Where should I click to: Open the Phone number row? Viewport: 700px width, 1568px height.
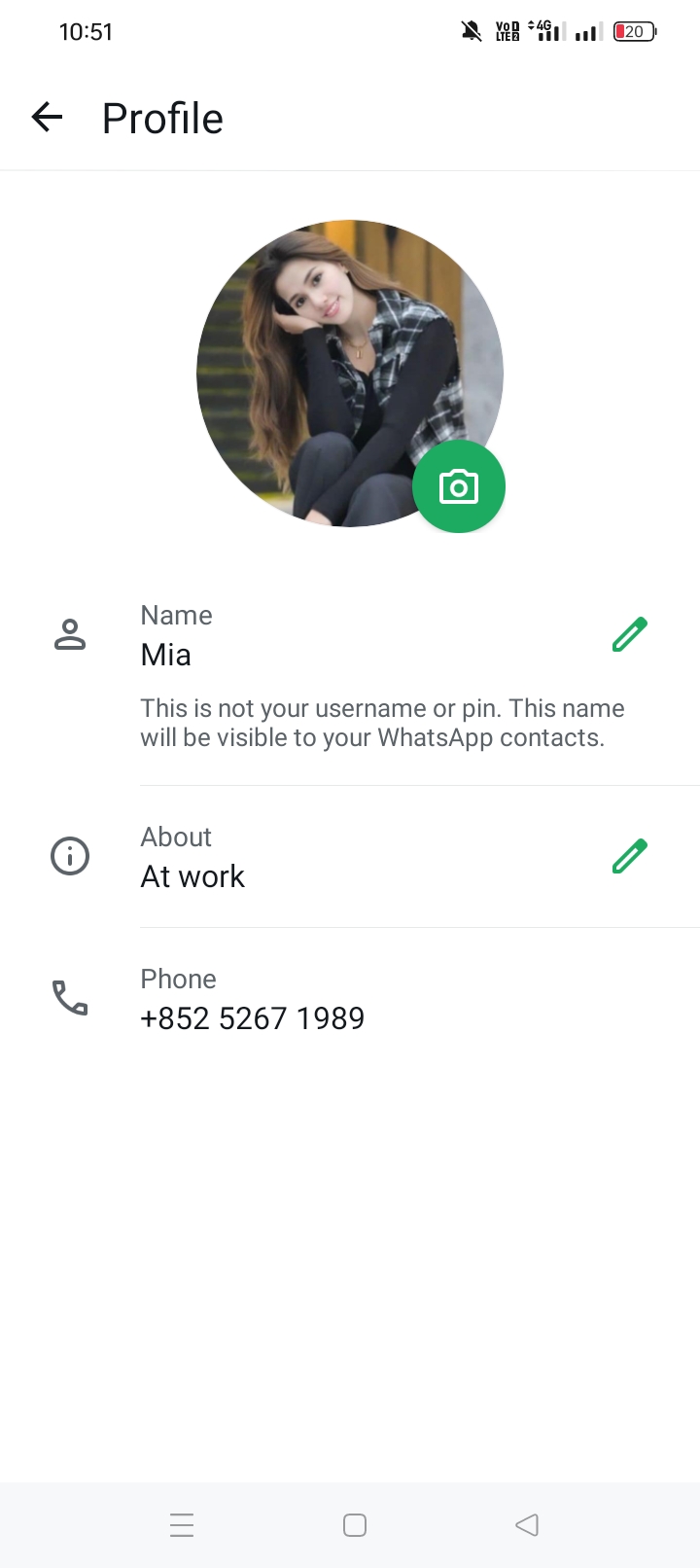pos(350,999)
